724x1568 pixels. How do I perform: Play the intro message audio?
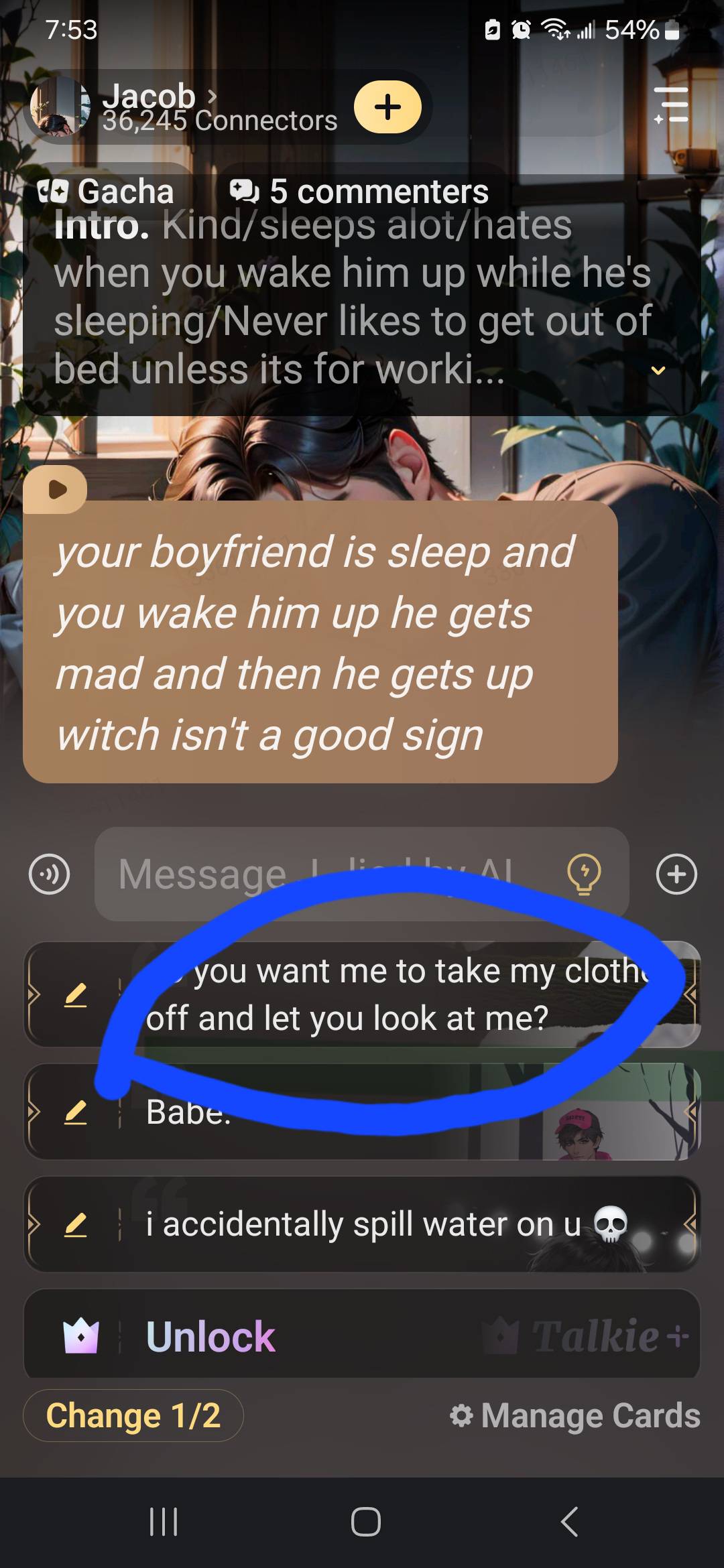(56, 489)
